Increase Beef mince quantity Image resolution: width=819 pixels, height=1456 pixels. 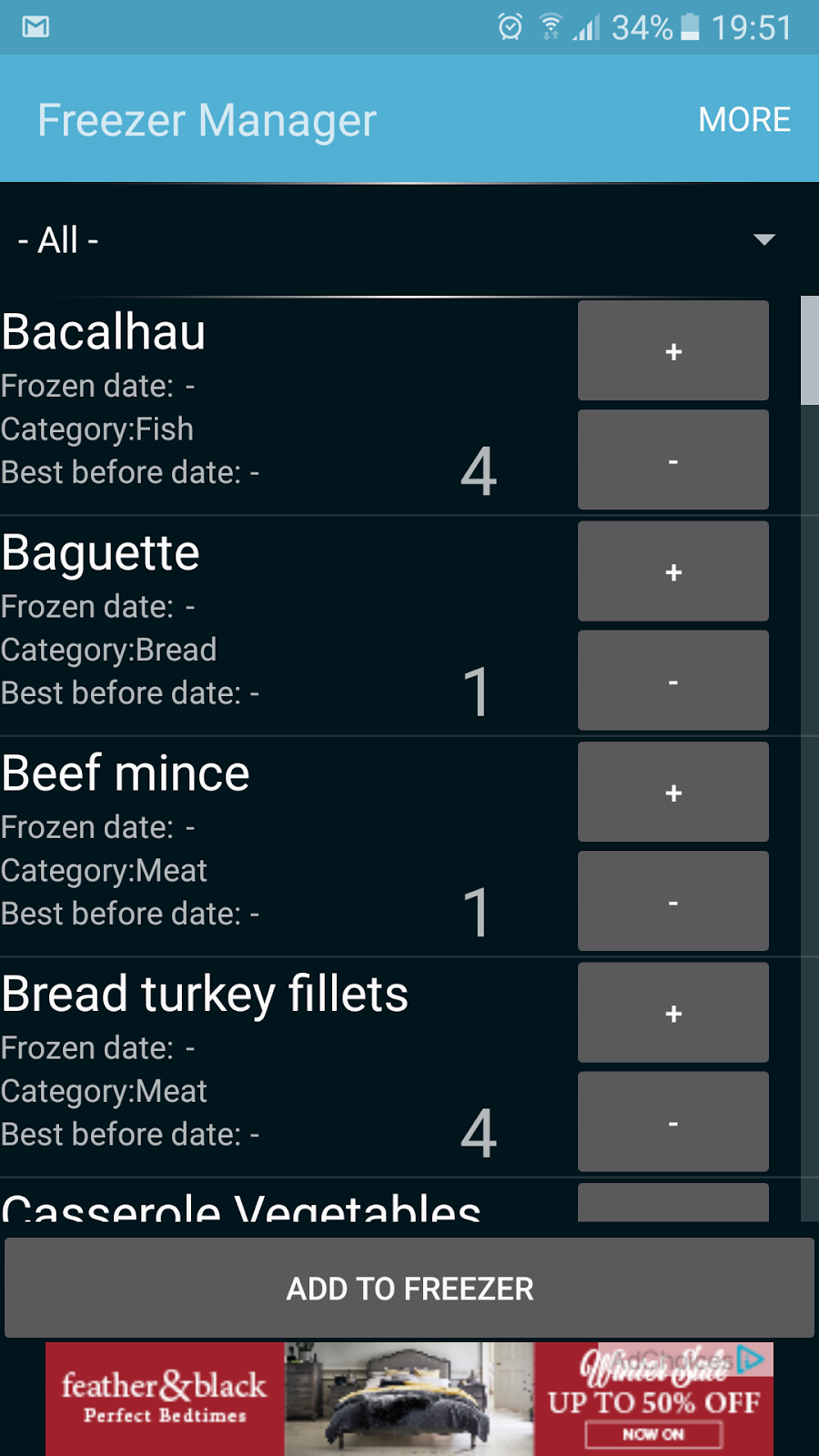coord(672,792)
